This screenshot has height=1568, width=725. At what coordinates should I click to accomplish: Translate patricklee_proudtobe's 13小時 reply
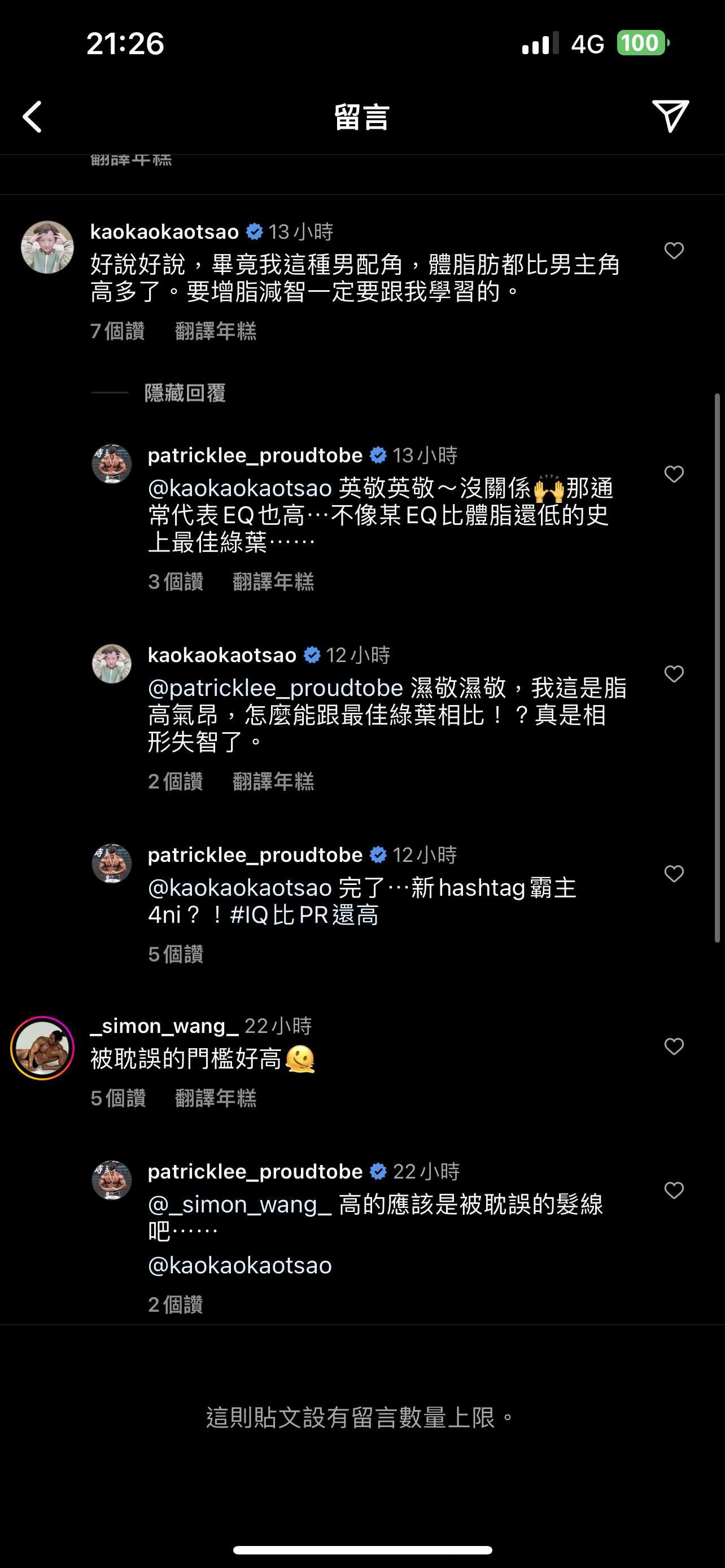[273, 582]
